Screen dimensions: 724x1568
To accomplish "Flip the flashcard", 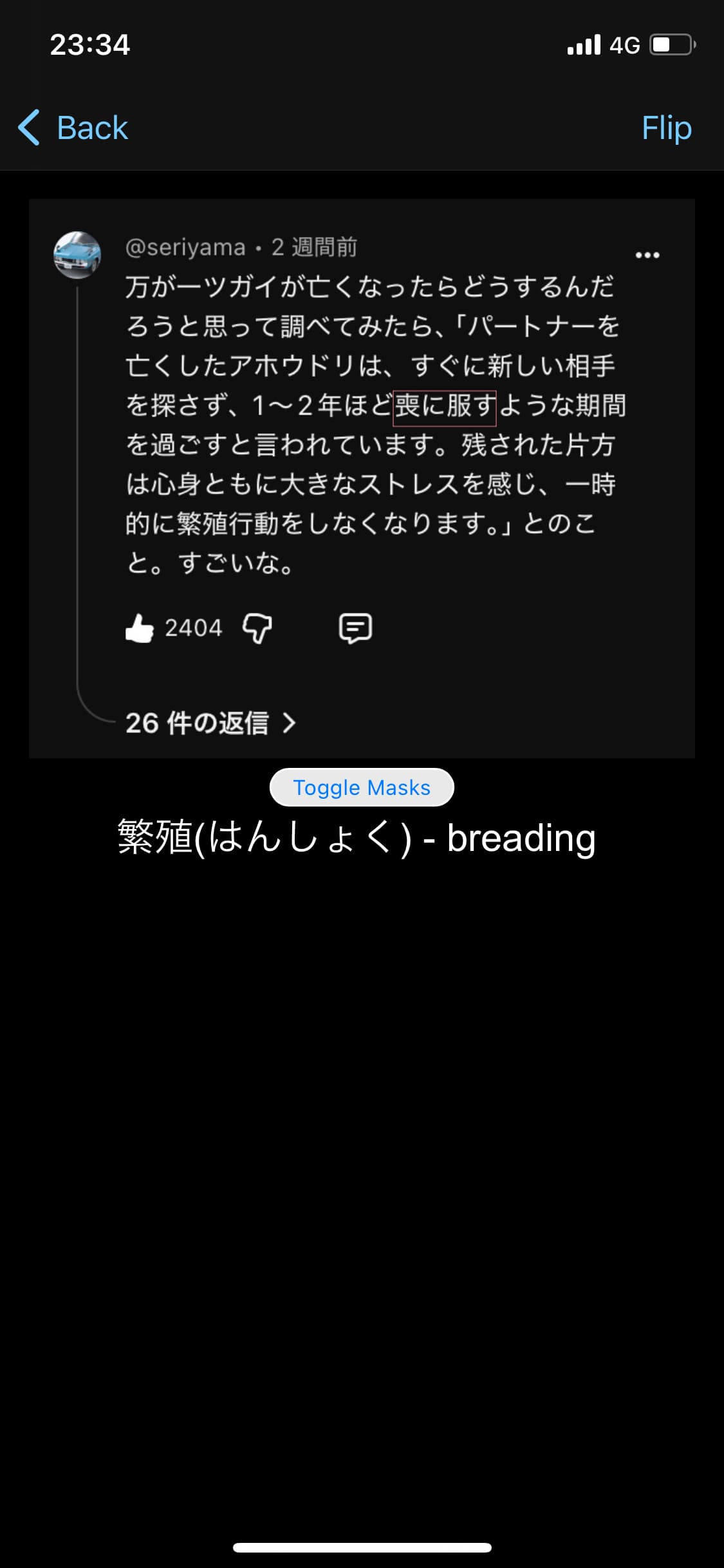I will click(666, 127).
